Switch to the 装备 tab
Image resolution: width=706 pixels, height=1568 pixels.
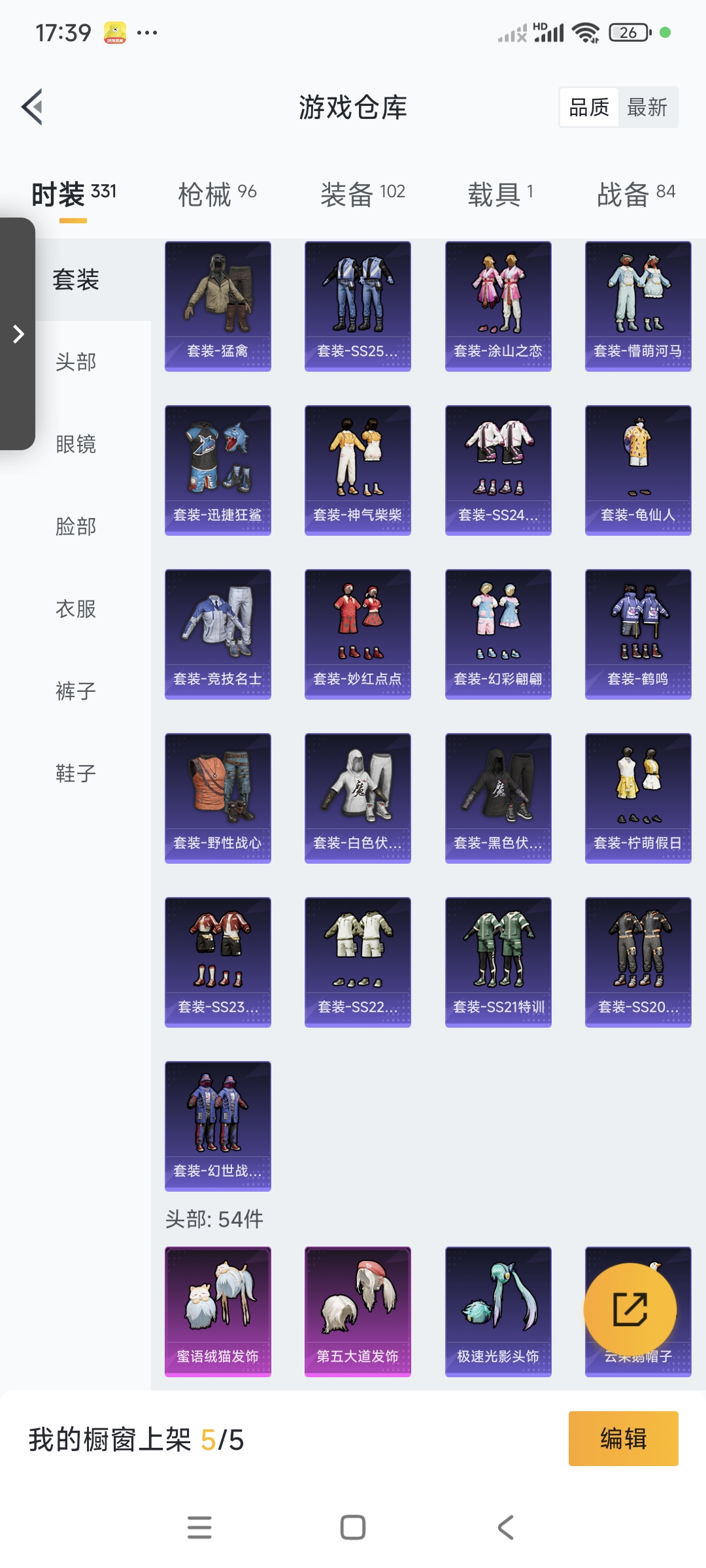pyautogui.click(x=362, y=194)
